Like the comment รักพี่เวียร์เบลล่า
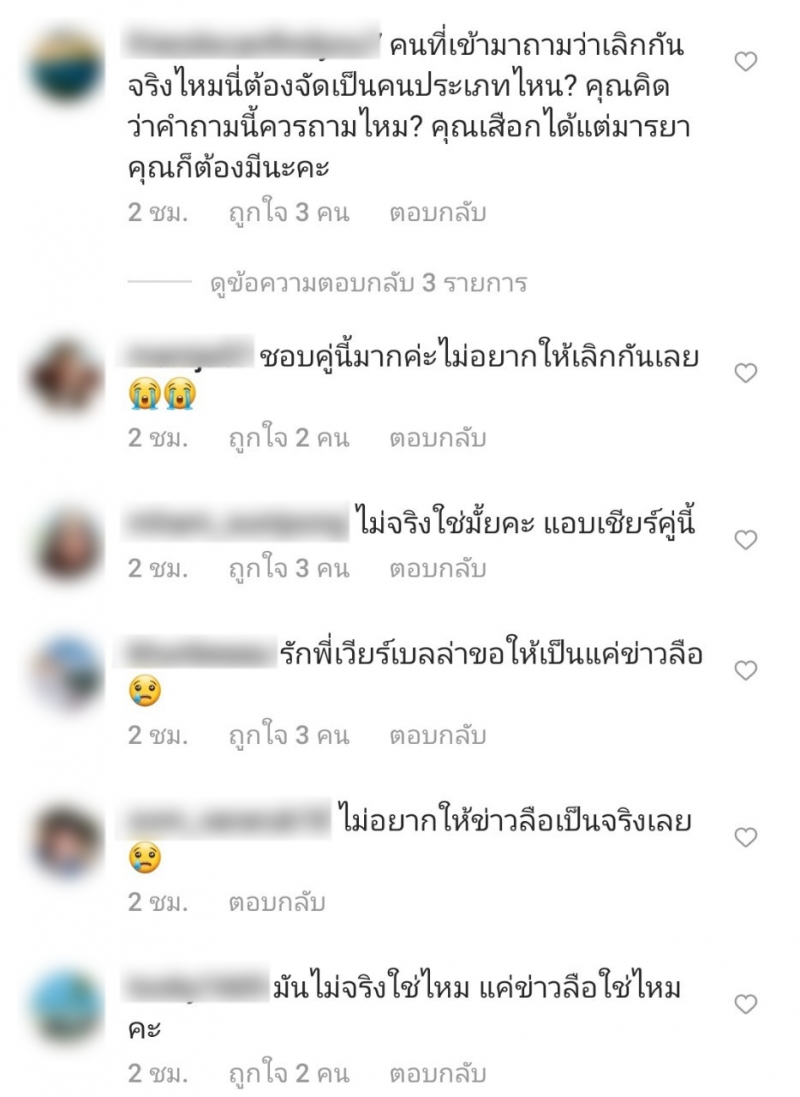The width and height of the screenshot is (800, 1097). pos(745,670)
